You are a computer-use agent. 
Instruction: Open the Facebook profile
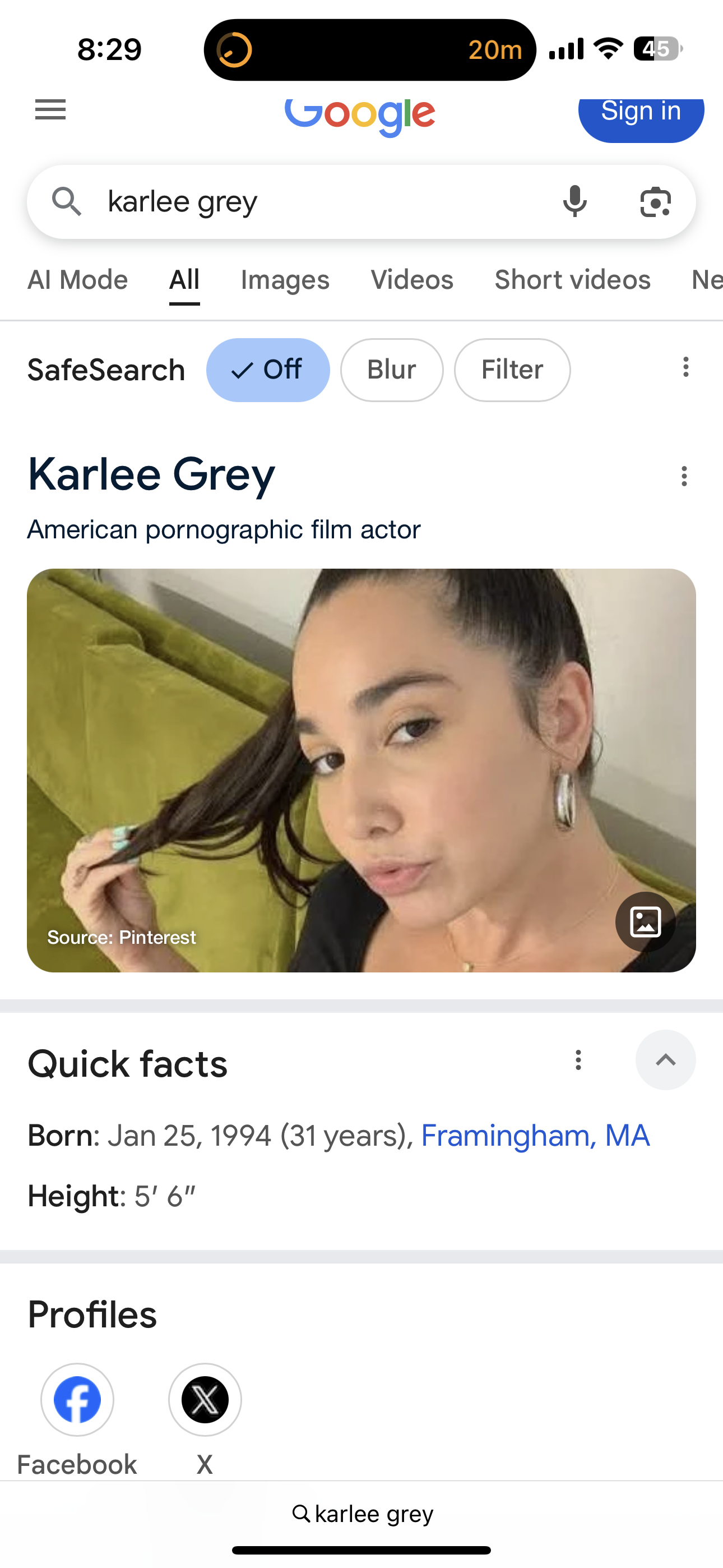[77, 1400]
